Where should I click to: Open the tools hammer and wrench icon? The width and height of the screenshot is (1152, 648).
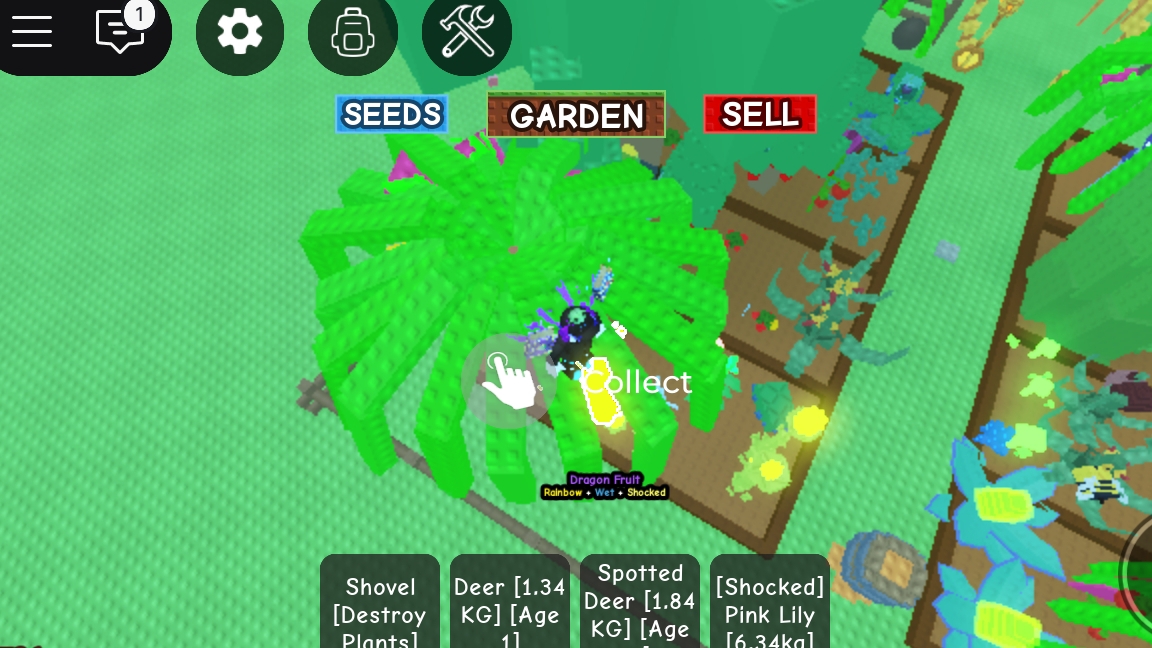[466, 32]
